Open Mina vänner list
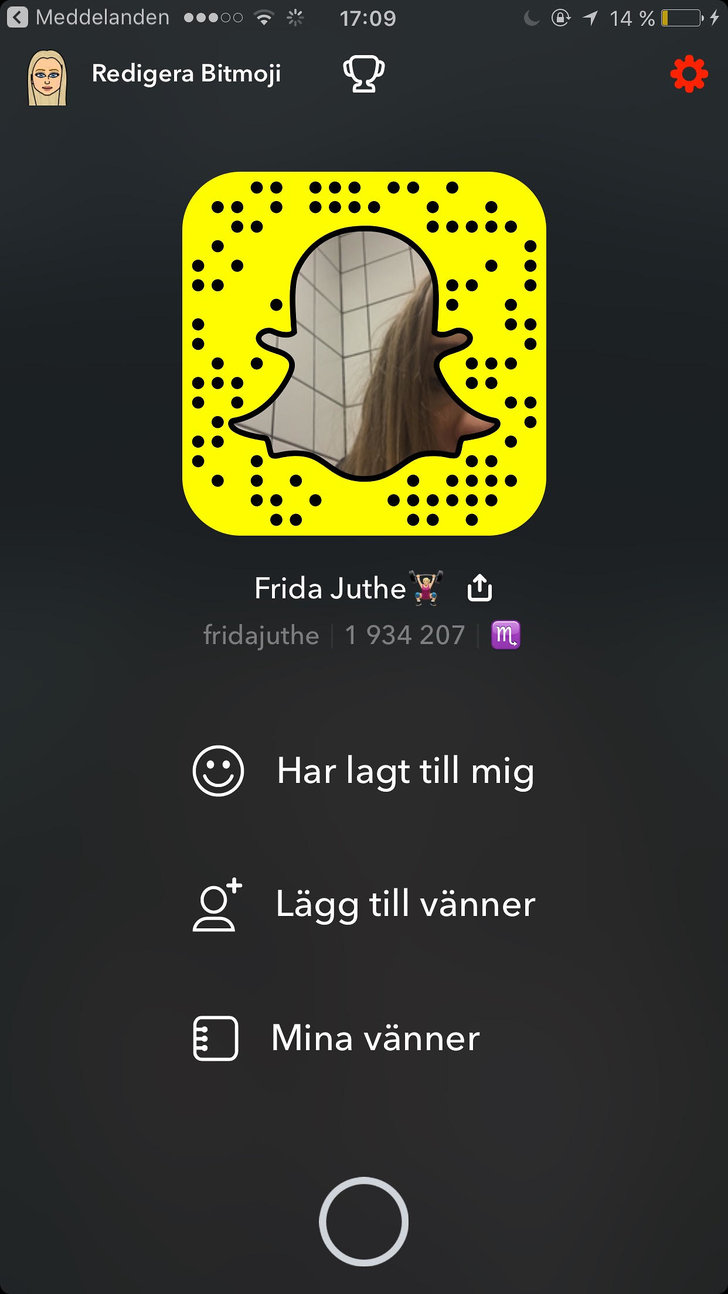728x1294 pixels. tap(375, 1038)
